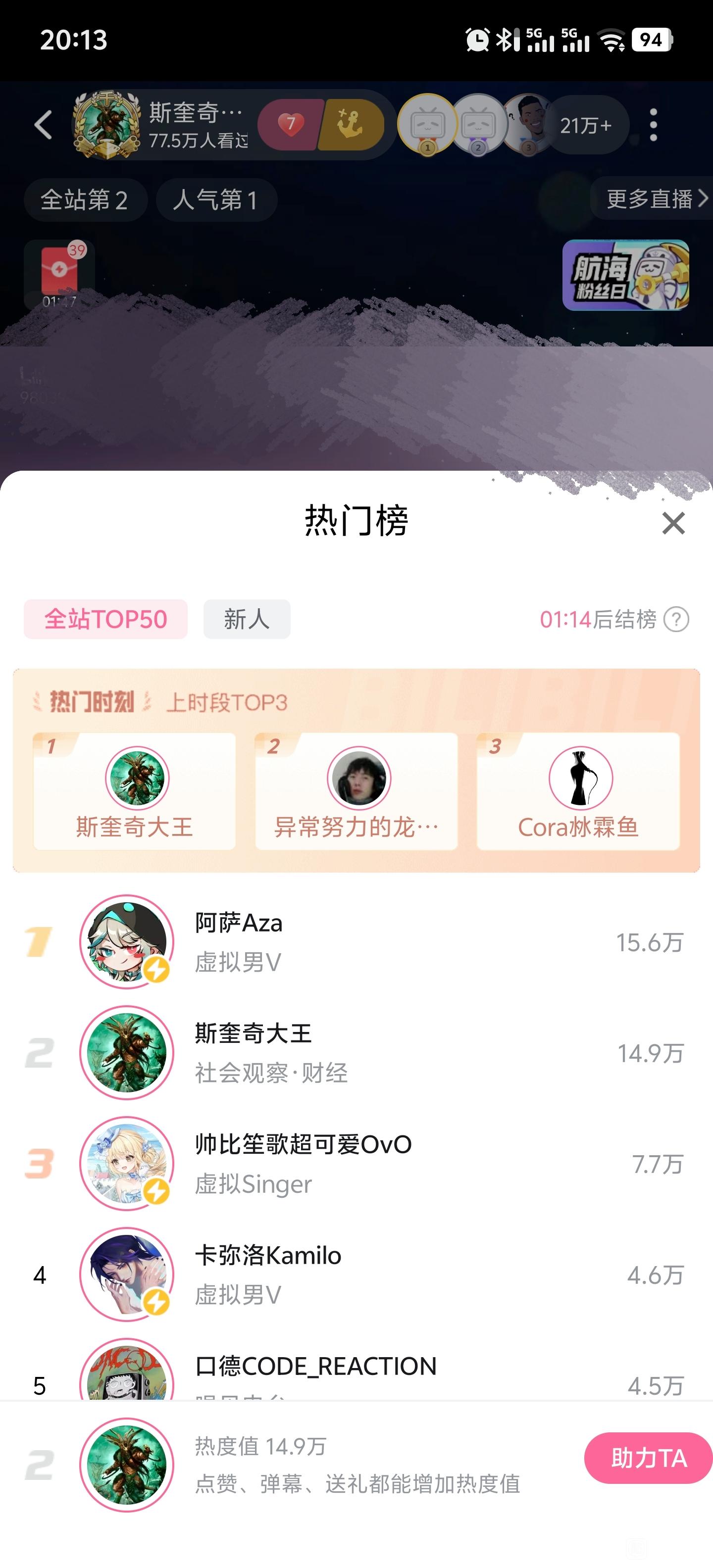This screenshot has width=713, height=1568.
Task: Open the ranking rules help icon
Action: click(676, 620)
